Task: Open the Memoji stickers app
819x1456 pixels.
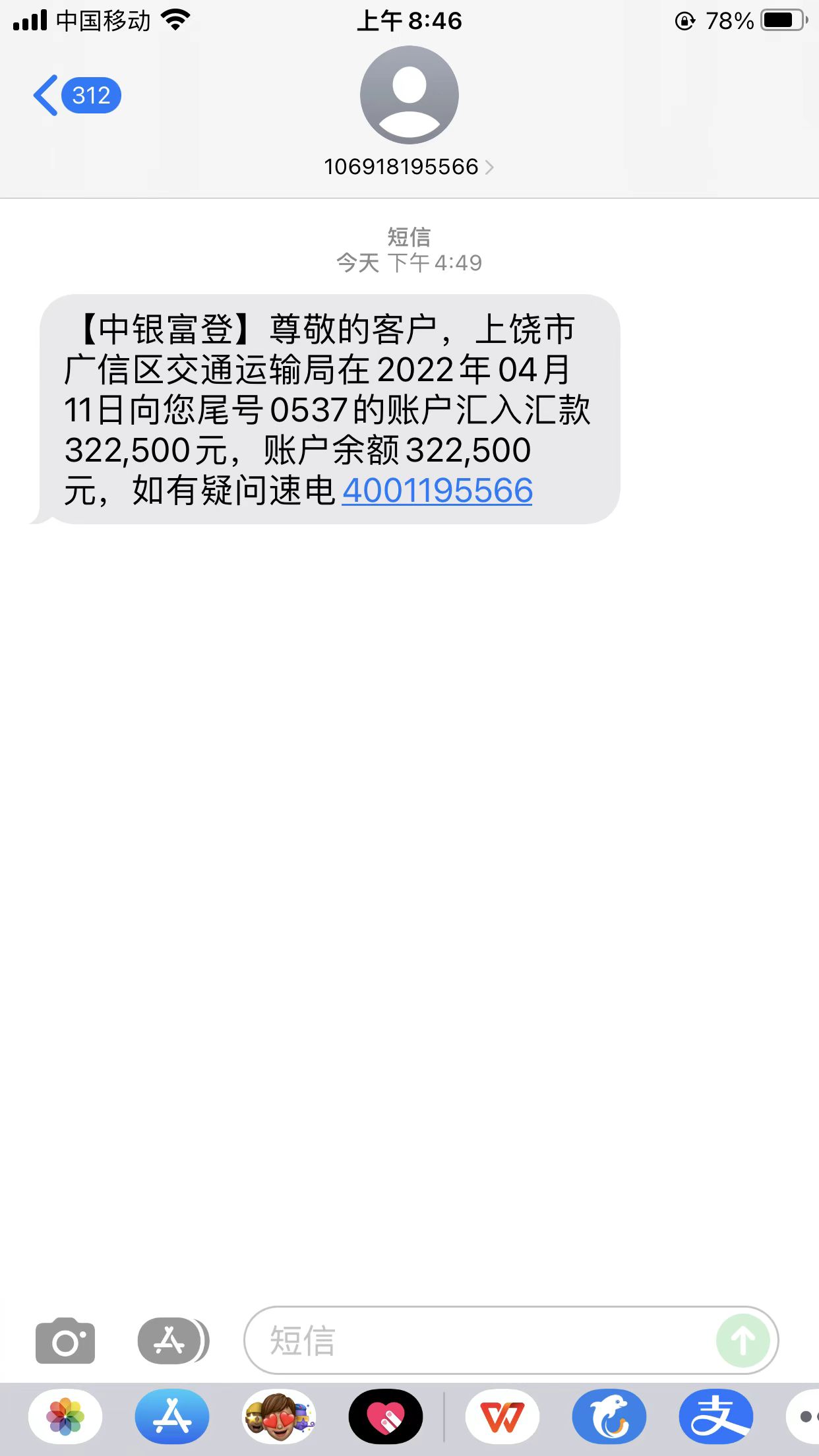Action: pyautogui.click(x=279, y=1417)
